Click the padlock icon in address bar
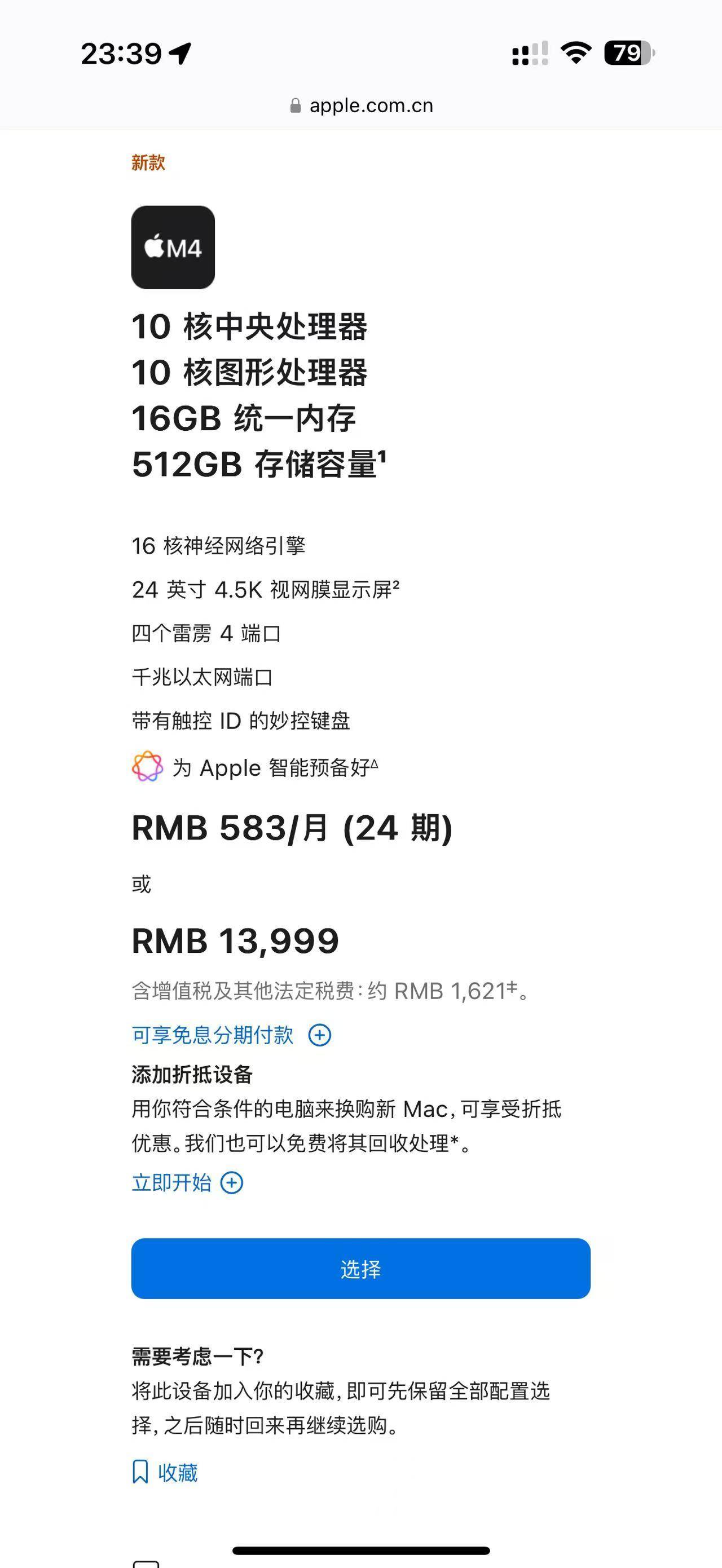722x1568 pixels. click(297, 105)
